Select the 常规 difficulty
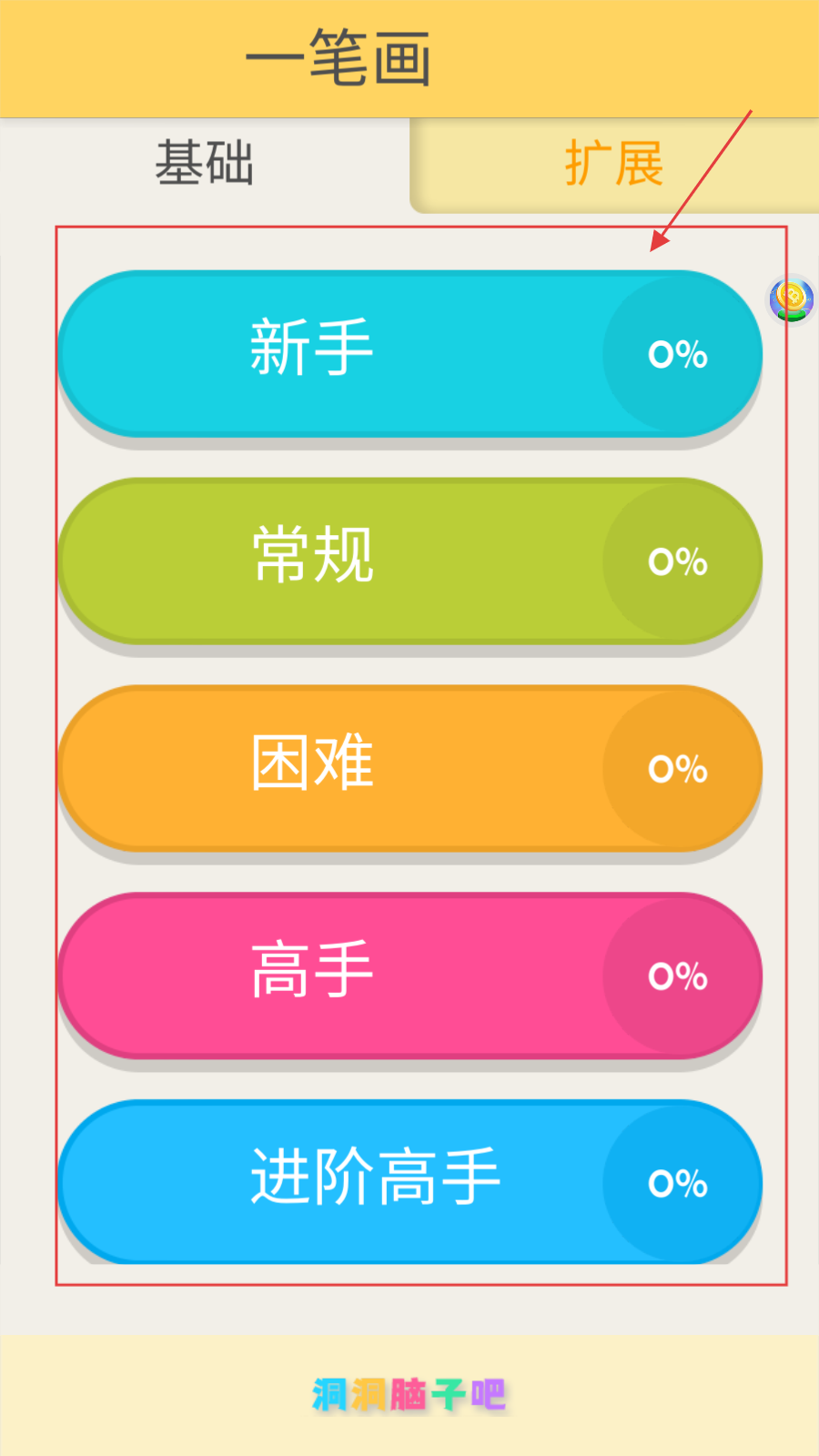This screenshot has width=819, height=1456. [410, 561]
